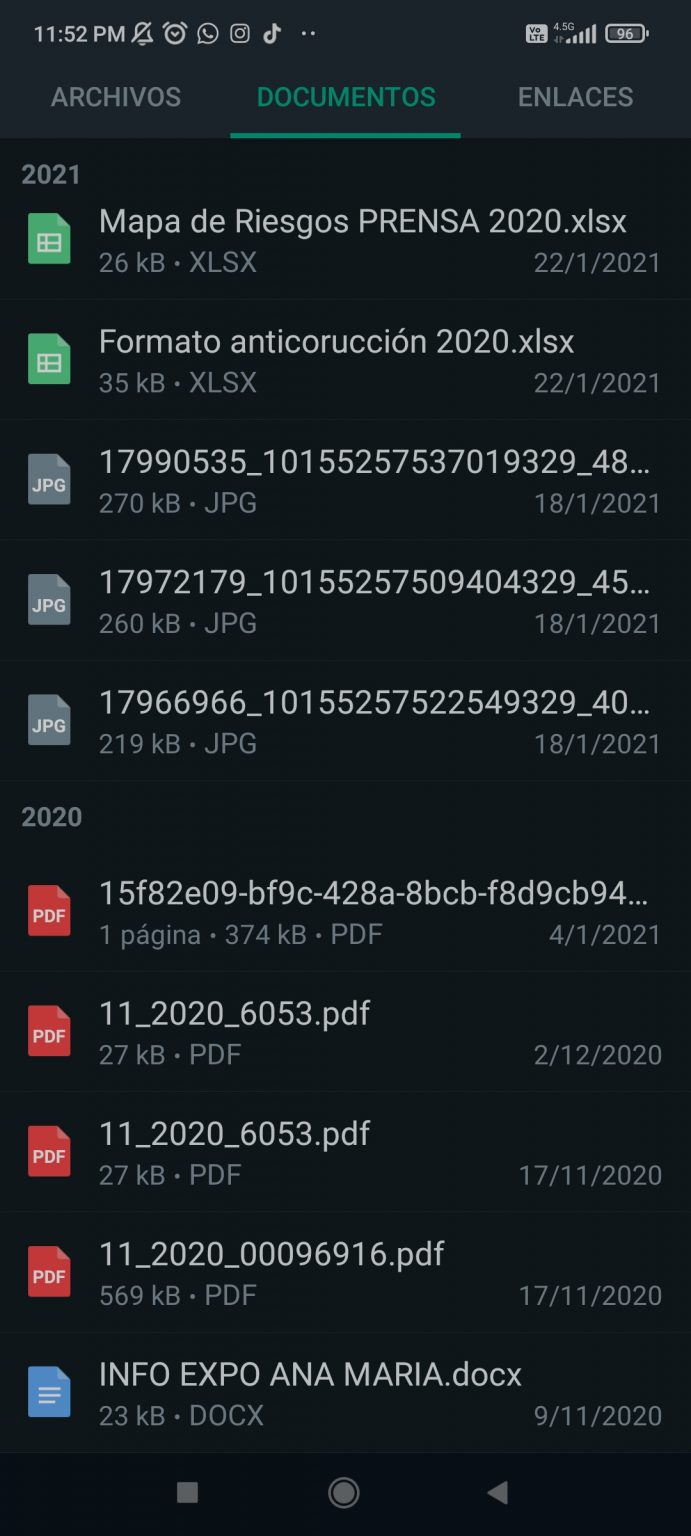Go to the home screen
691x1536 pixels.
(344, 1493)
